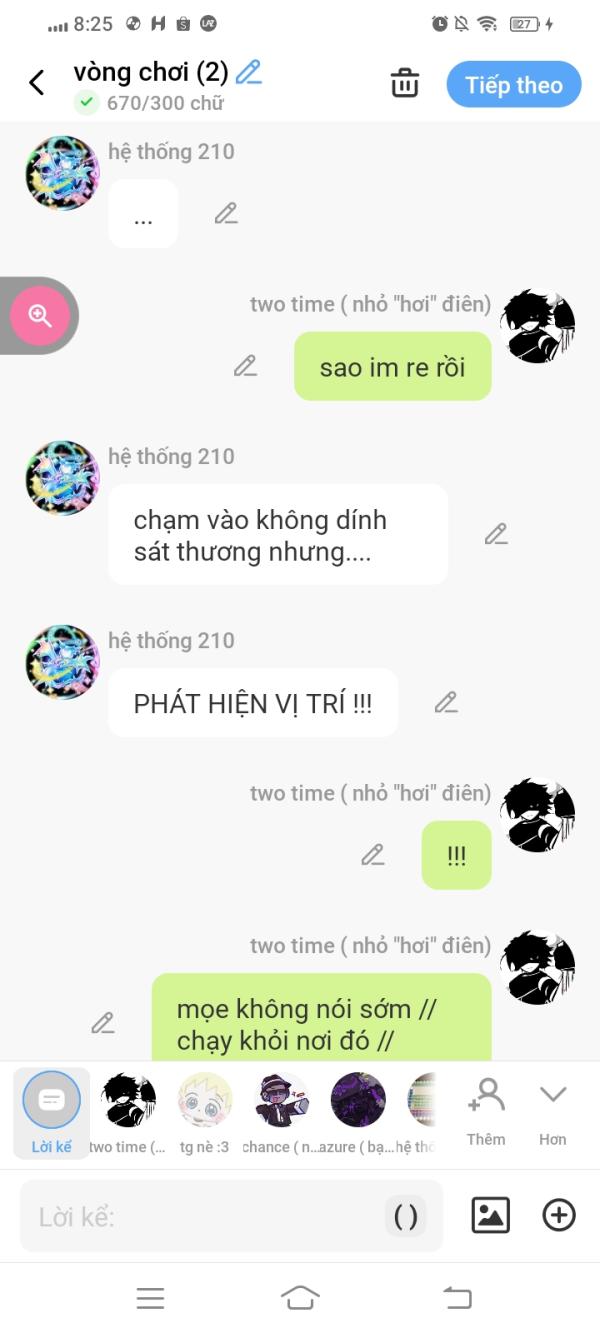600x1333 pixels.
Task: Tap the "Tiếp theo" button
Action: tap(514, 85)
